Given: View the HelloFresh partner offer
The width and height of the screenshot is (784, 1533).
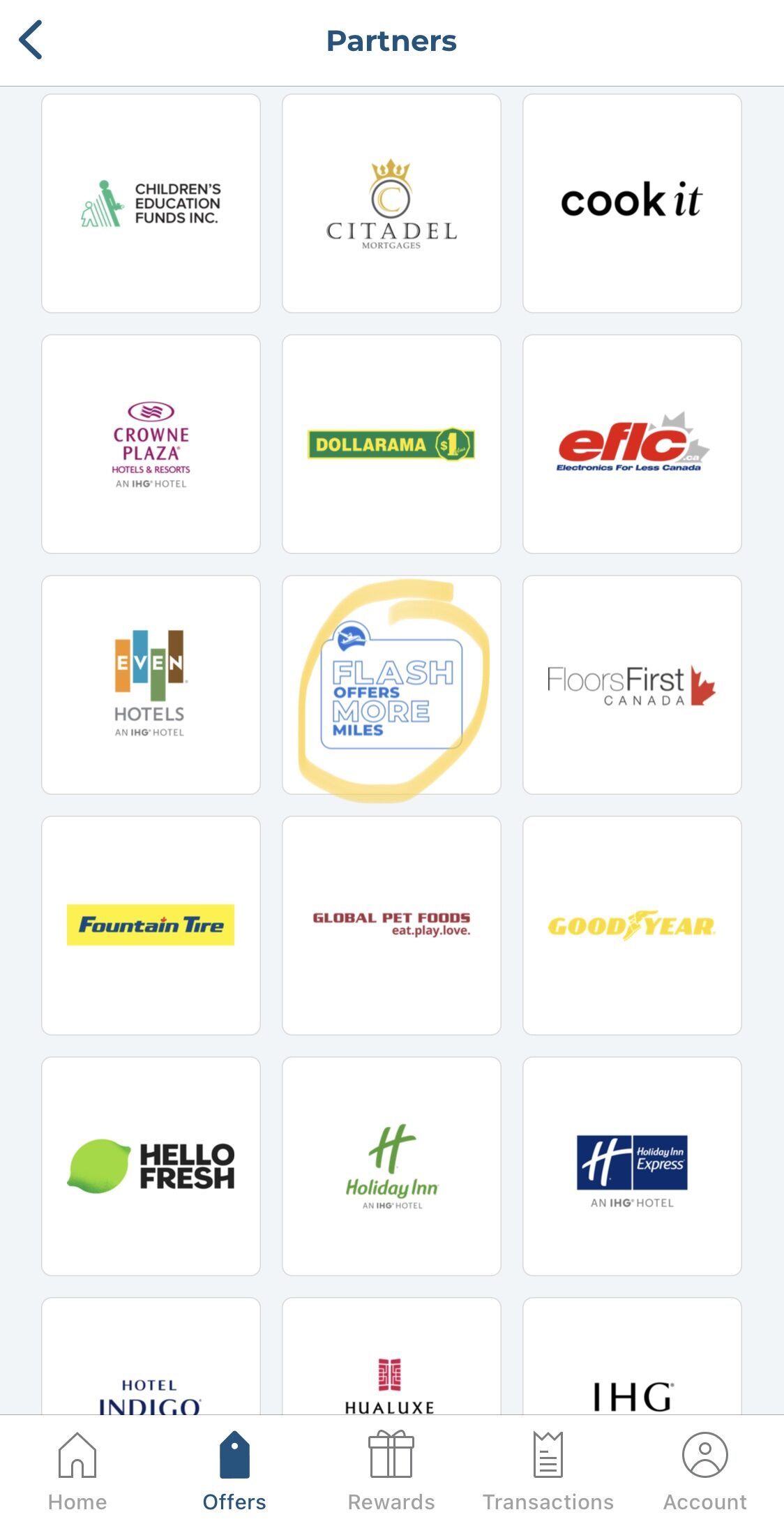Looking at the screenshot, I should coord(151,1166).
